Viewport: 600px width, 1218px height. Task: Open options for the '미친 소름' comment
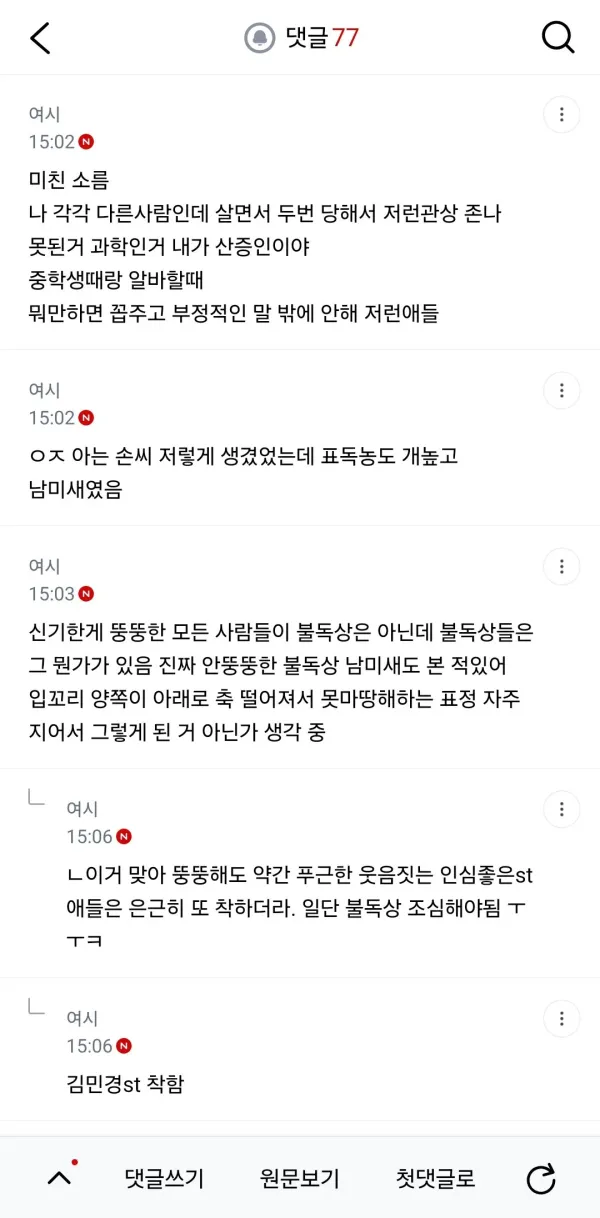562,114
